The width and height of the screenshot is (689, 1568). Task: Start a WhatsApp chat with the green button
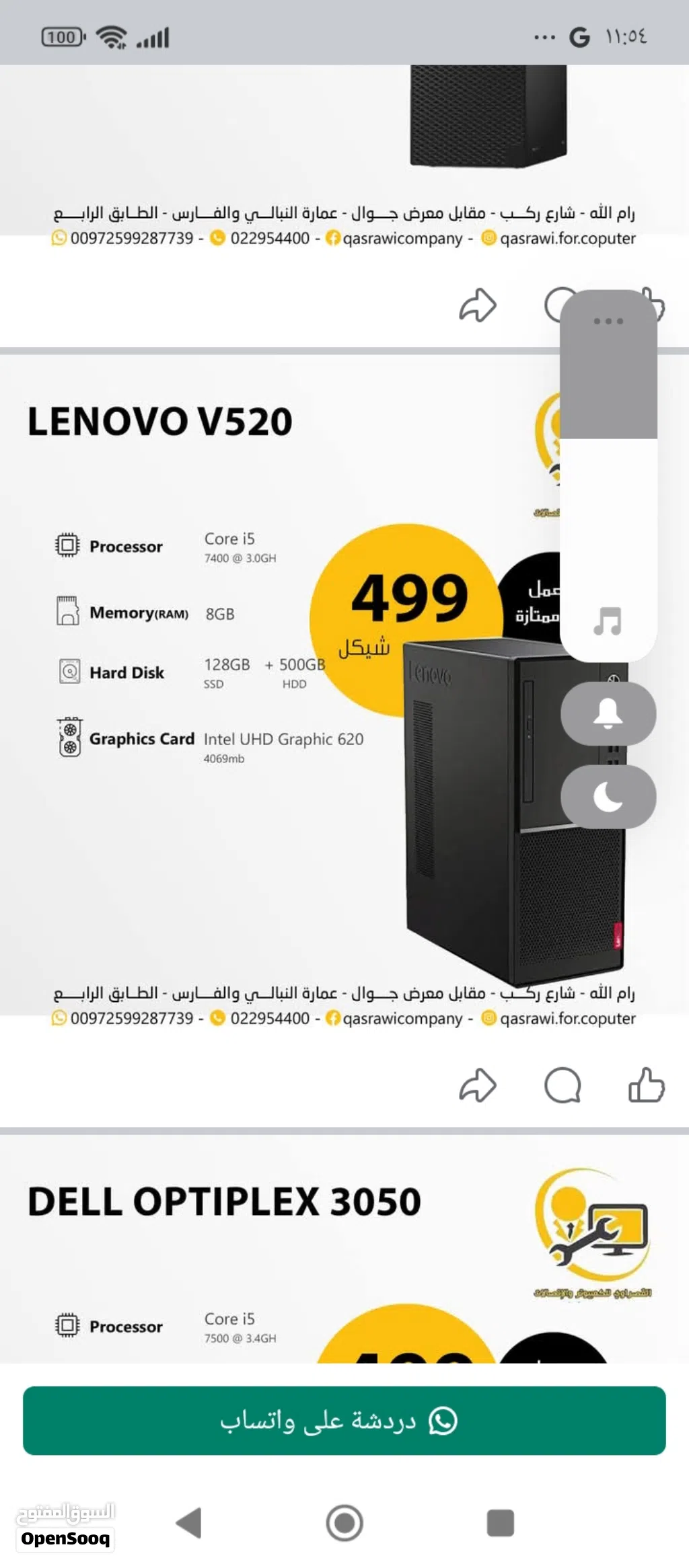coord(344,1421)
